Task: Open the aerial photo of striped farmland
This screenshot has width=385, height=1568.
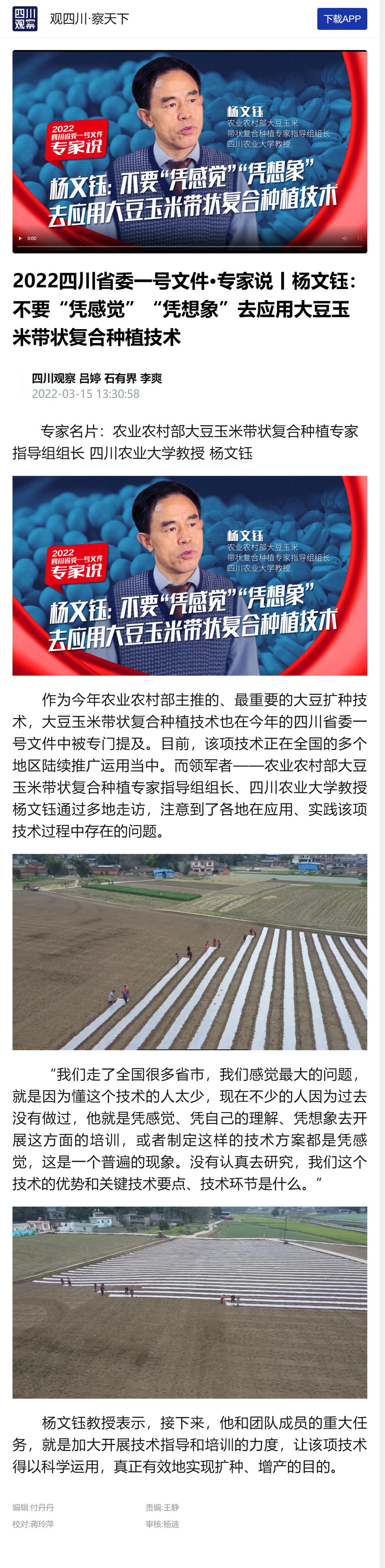Action: [x=190, y=1302]
